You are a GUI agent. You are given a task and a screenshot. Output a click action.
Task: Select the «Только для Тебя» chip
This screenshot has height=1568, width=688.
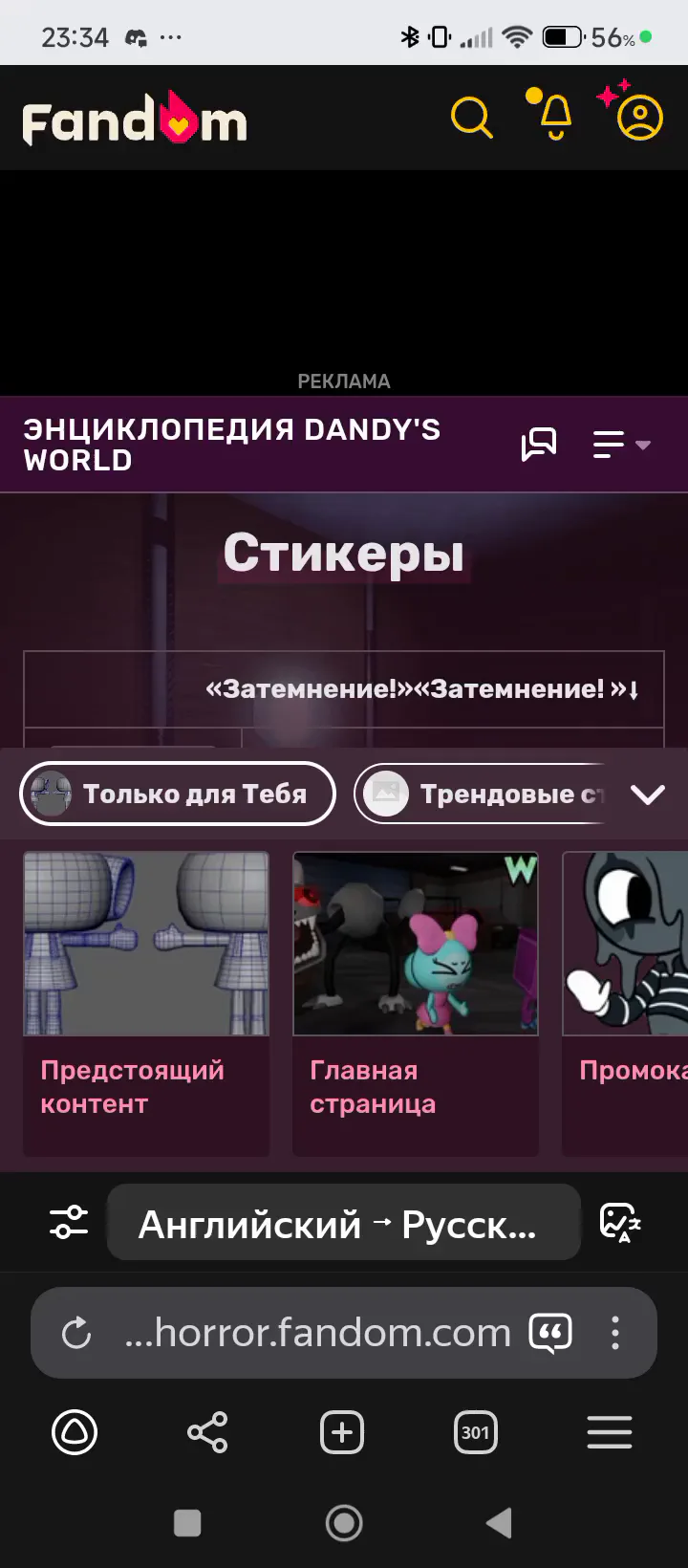(178, 794)
